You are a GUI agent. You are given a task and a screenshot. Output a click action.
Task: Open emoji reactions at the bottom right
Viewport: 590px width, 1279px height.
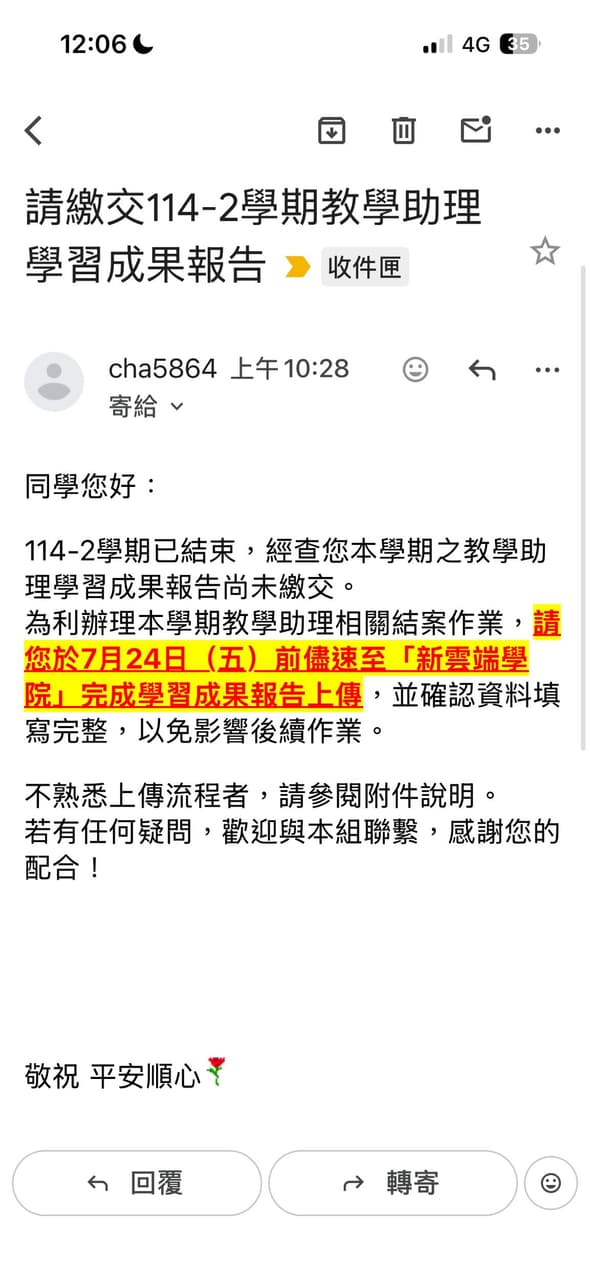[x=551, y=1183]
